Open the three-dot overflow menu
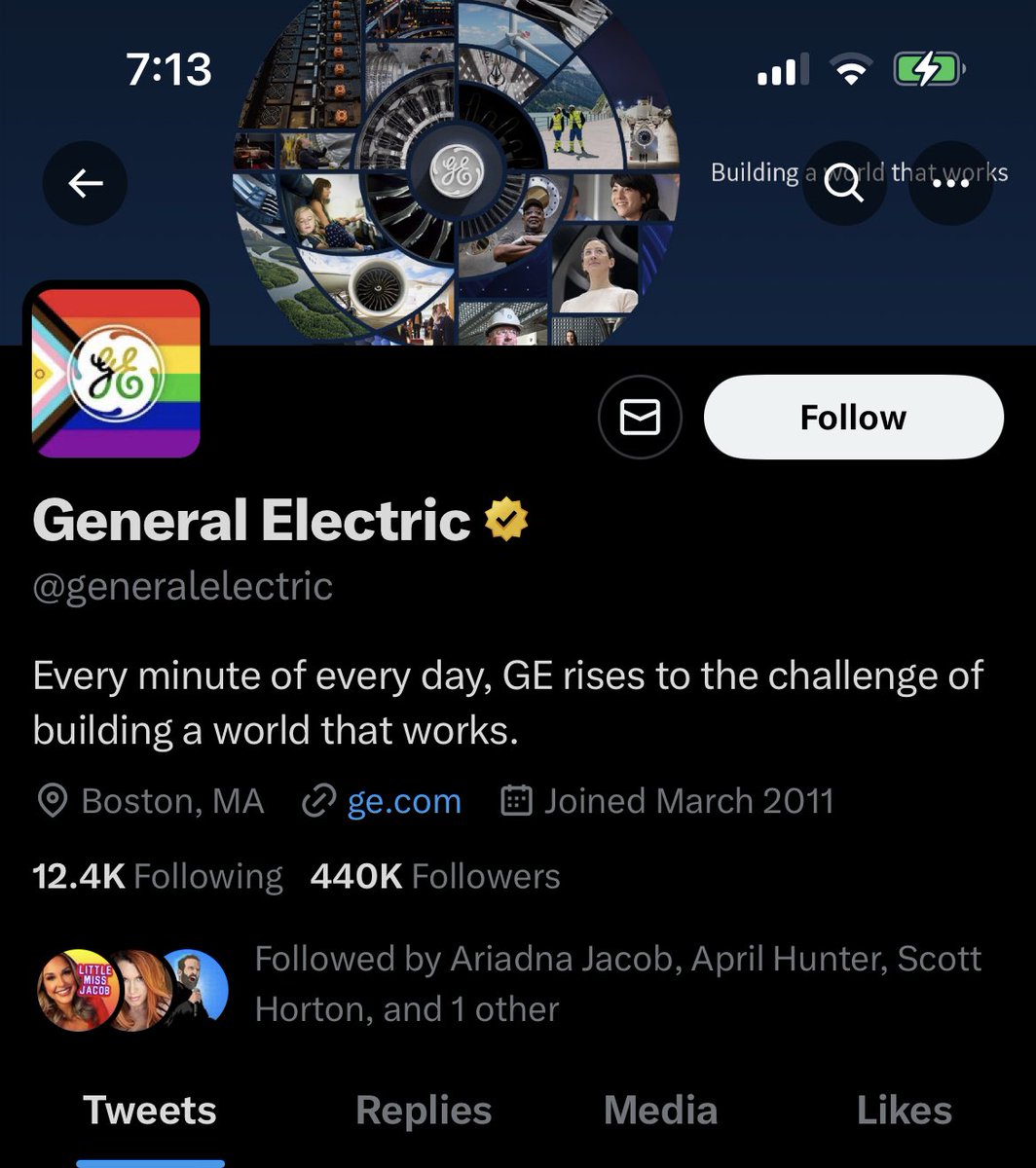This screenshot has height=1168, width=1036. [x=950, y=183]
